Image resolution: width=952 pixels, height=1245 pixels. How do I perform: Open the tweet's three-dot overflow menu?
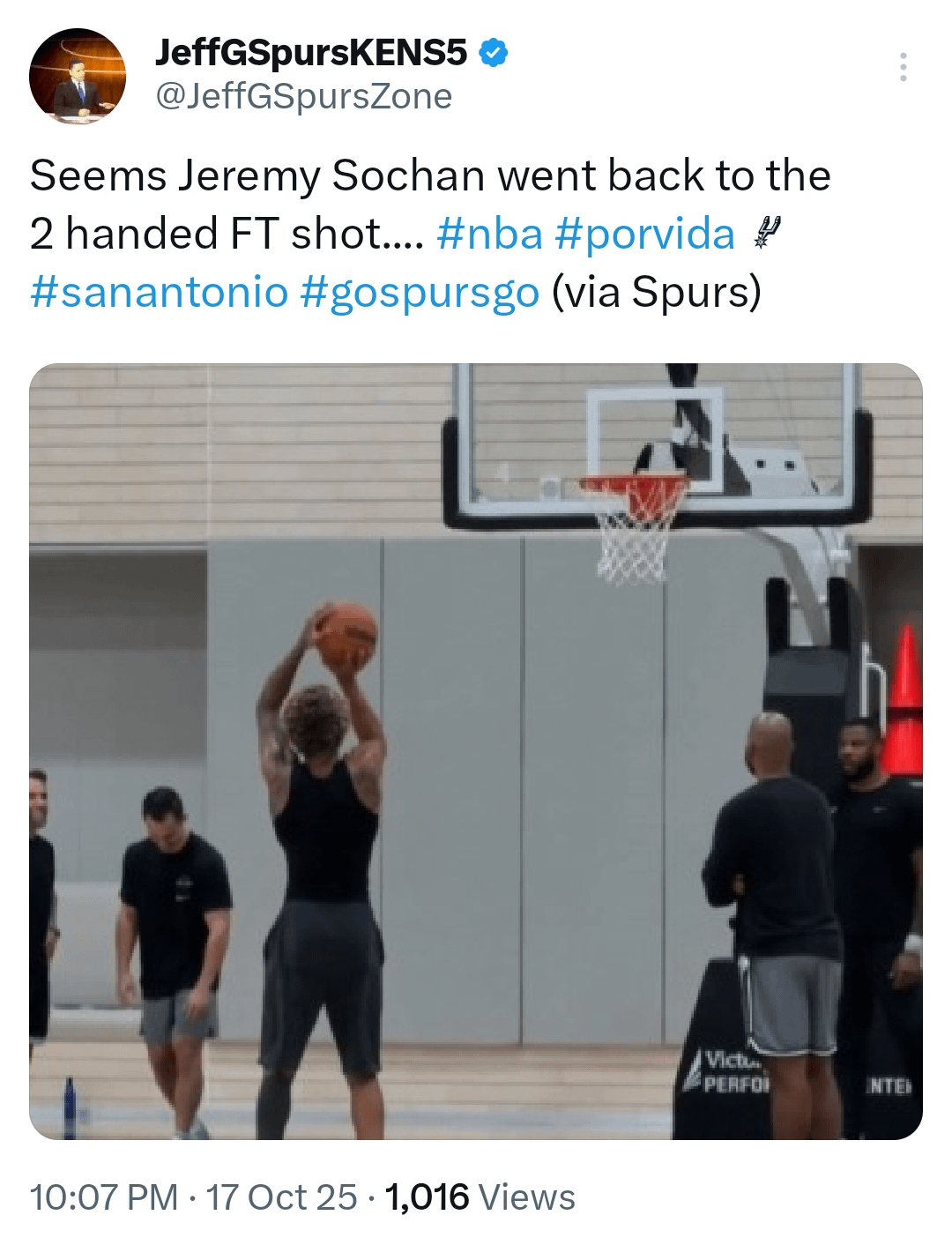[x=903, y=68]
